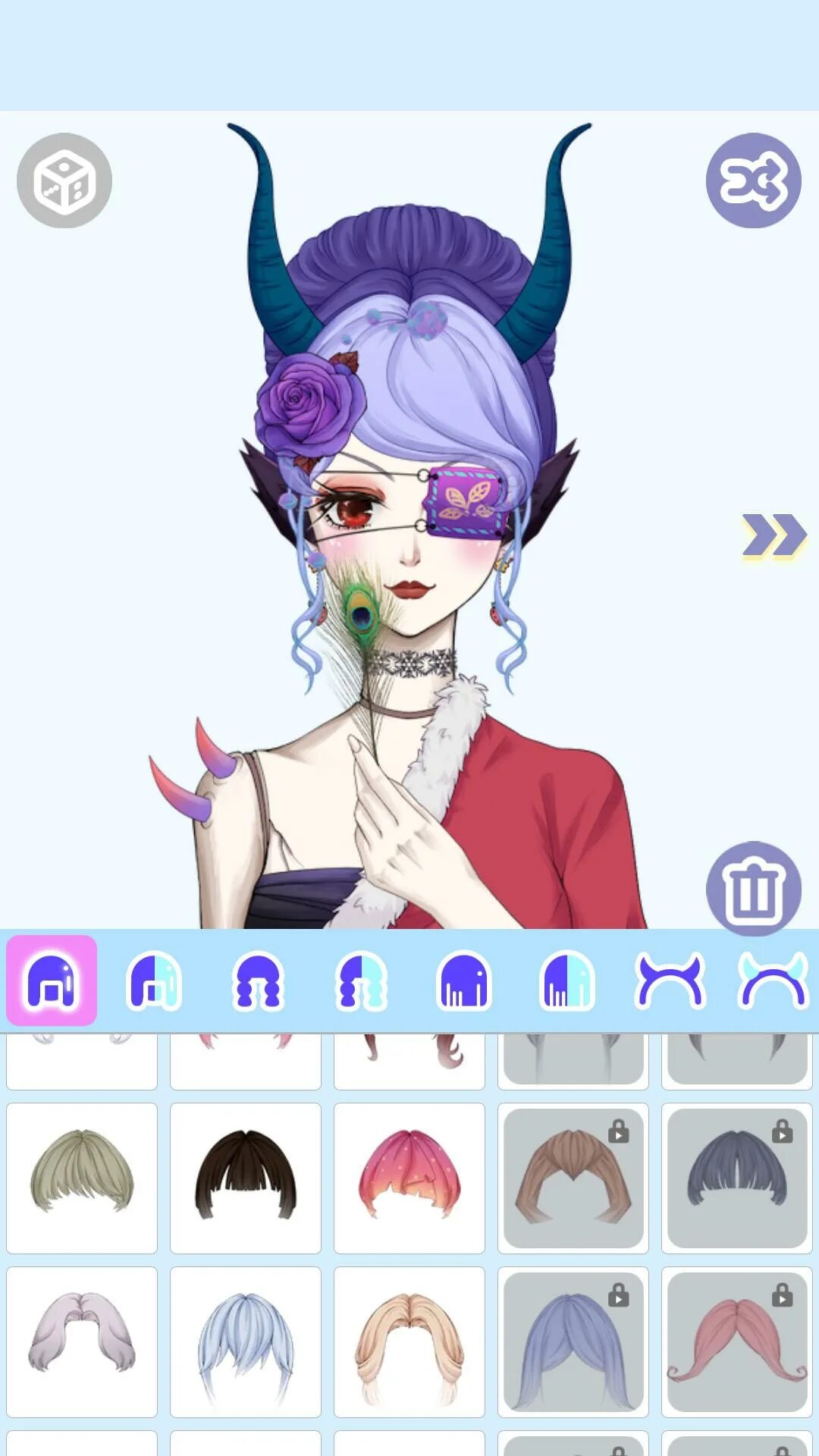Select the locked brown parted bangs
This screenshot has height=1456, width=819.
click(x=573, y=1178)
